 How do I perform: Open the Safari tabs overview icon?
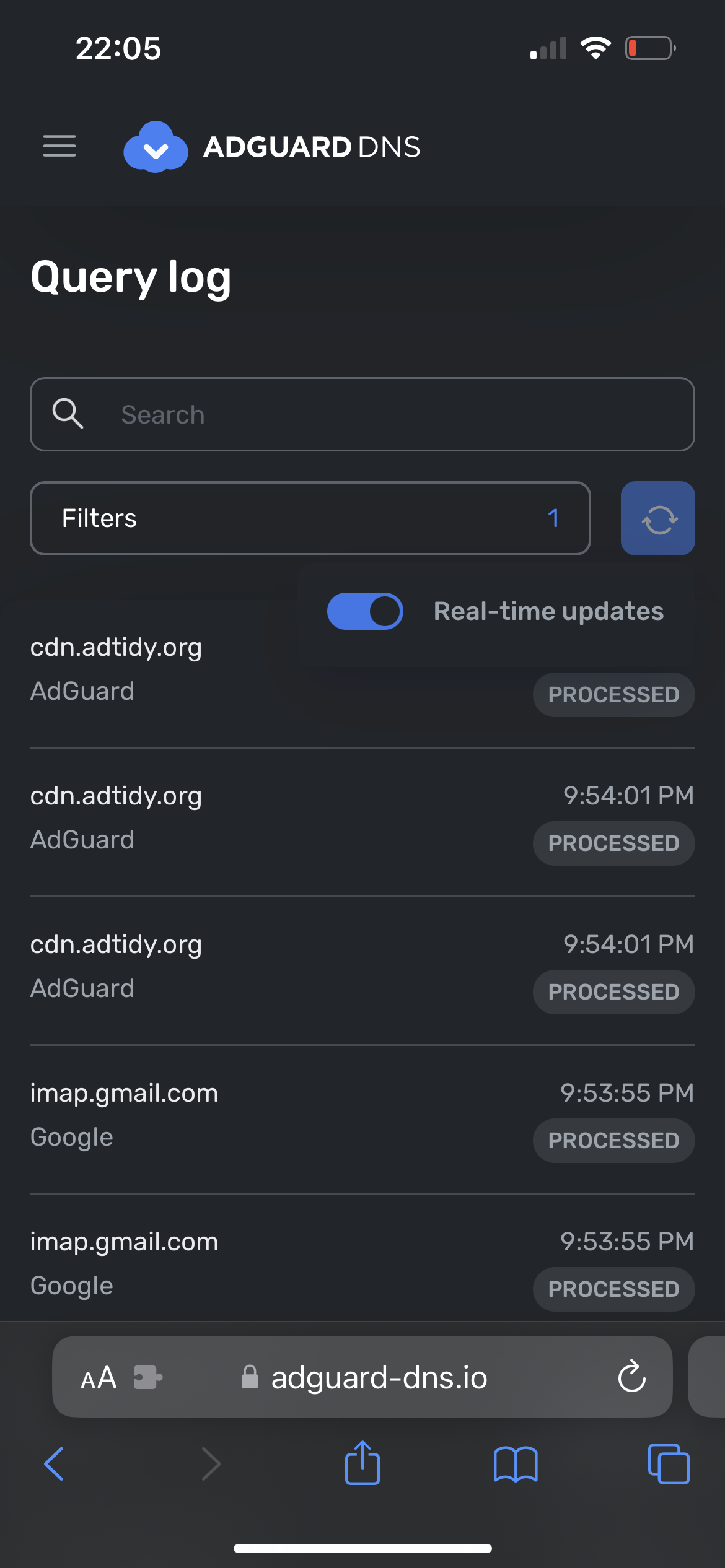pos(668,1464)
